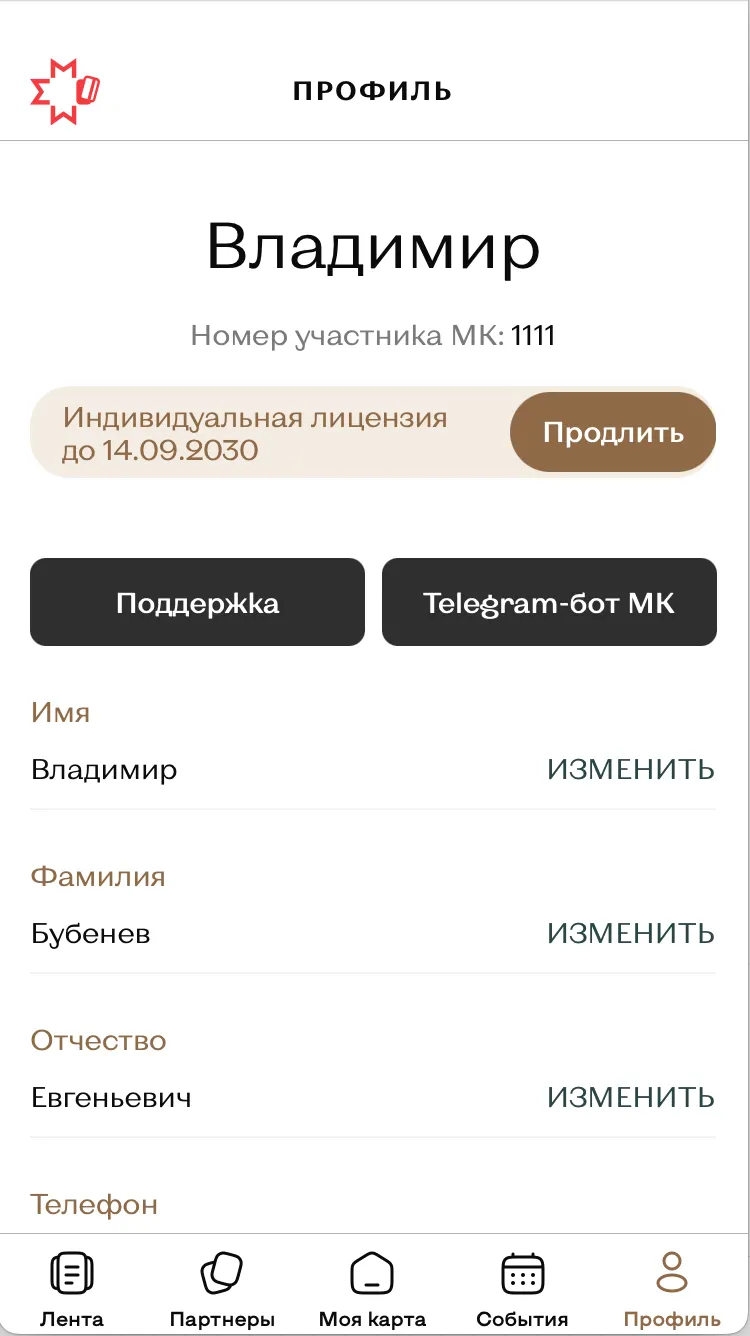Image resolution: width=750 pixels, height=1336 pixels.
Task: Open the Моя карта tab
Action: [x=372, y=1289]
